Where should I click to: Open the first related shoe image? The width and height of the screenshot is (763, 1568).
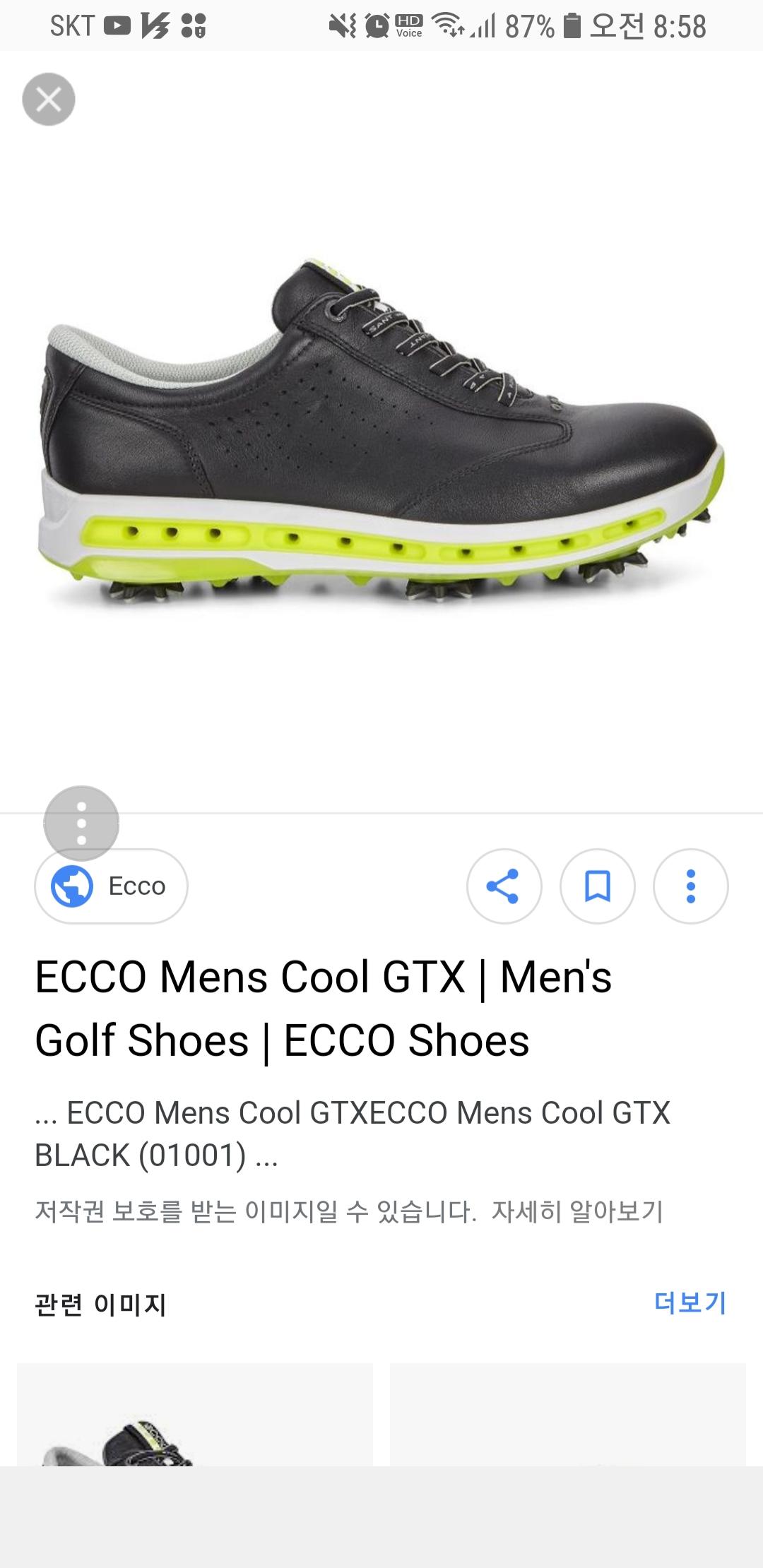194,1414
